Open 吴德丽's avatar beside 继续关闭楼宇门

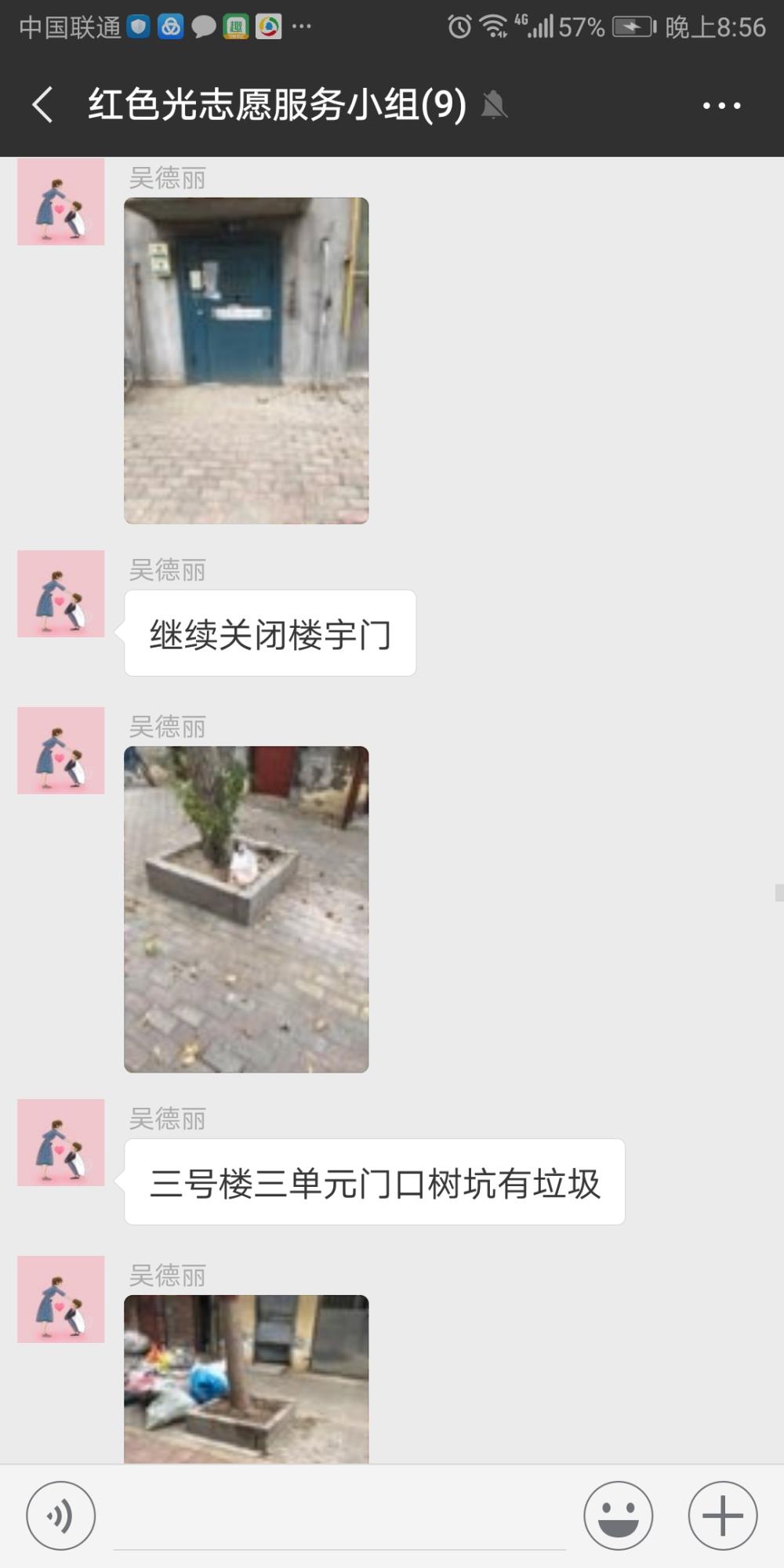[x=61, y=593]
